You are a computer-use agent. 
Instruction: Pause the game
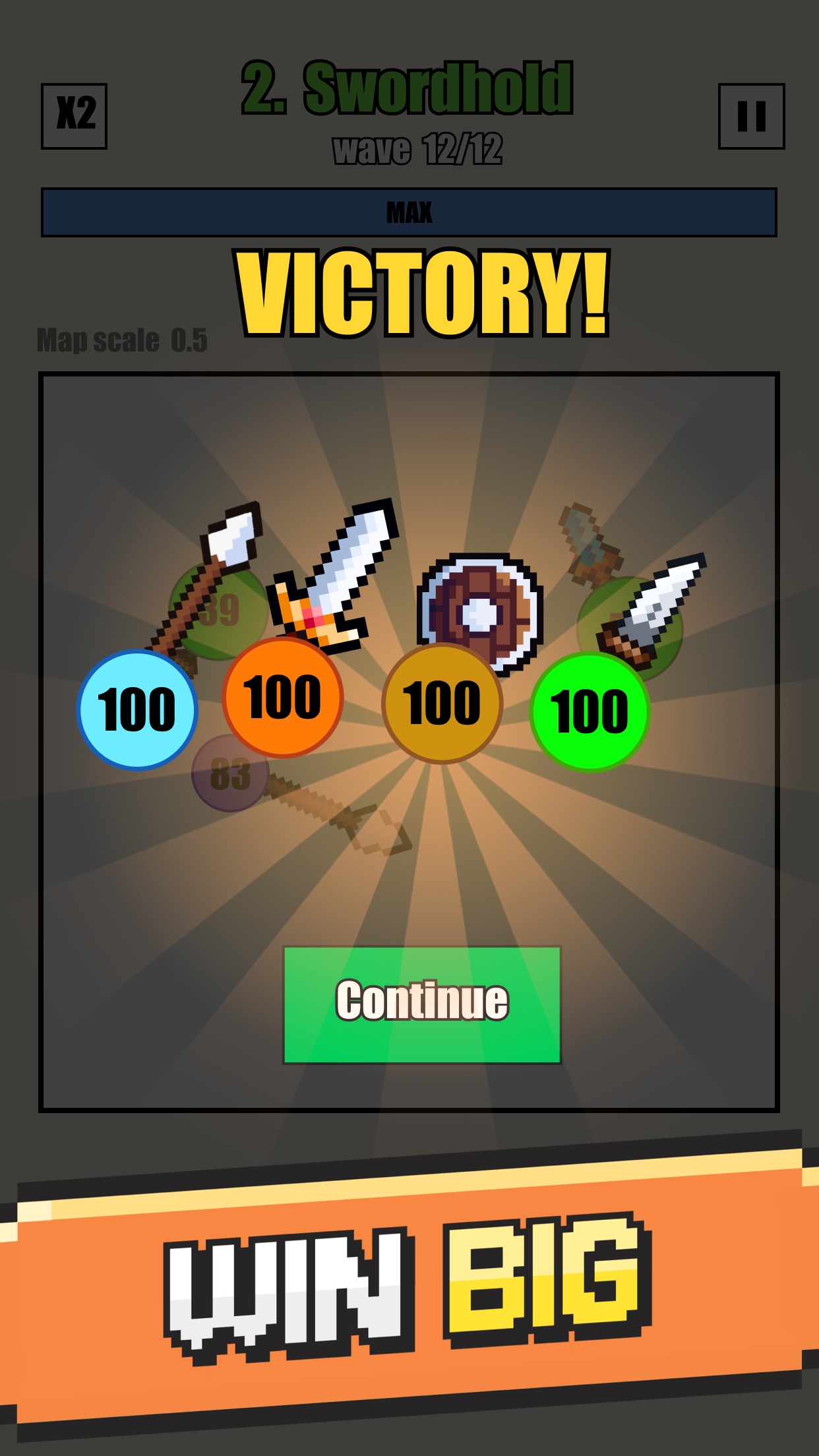coord(751,116)
